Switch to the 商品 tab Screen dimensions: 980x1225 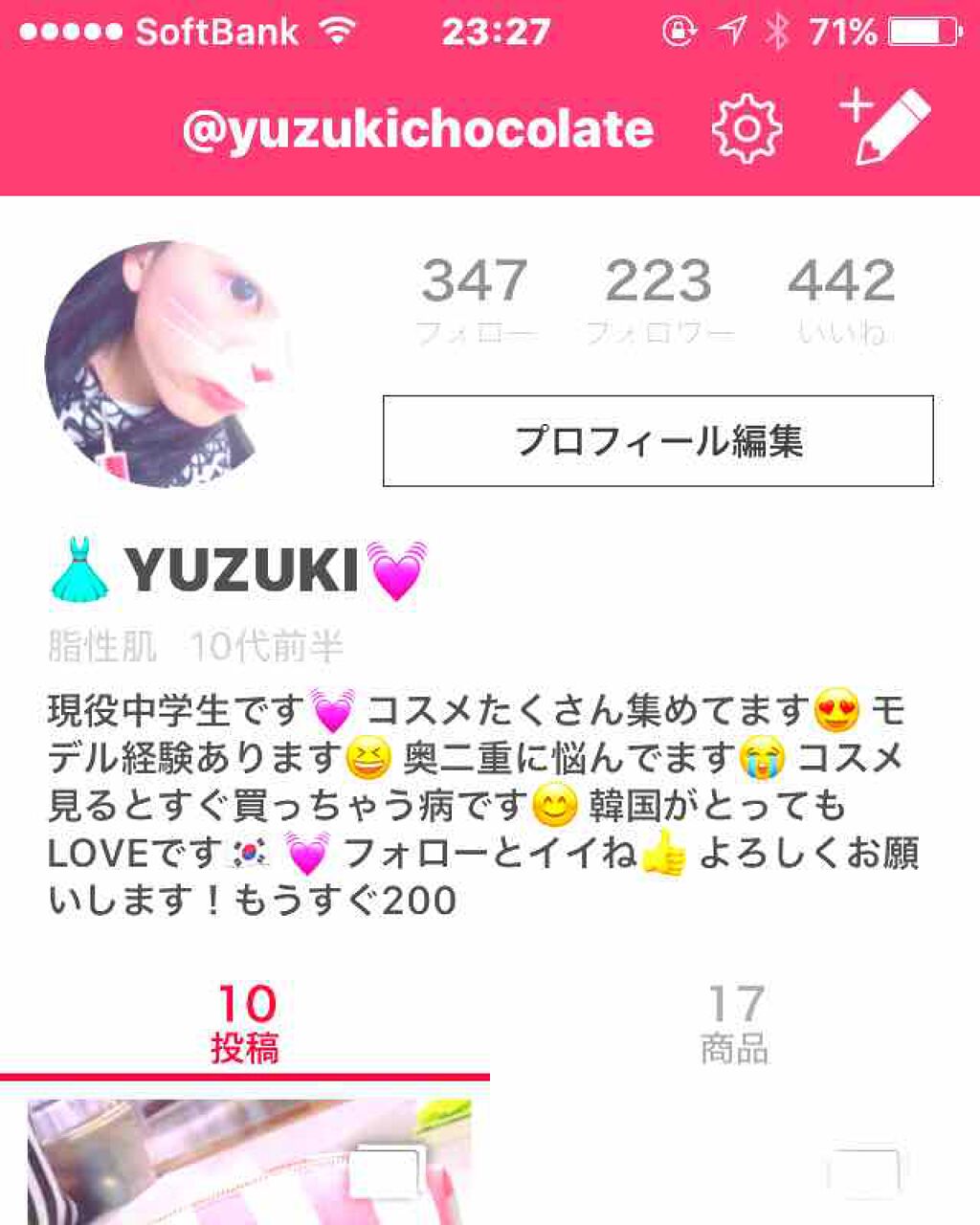click(x=734, y=1024)
